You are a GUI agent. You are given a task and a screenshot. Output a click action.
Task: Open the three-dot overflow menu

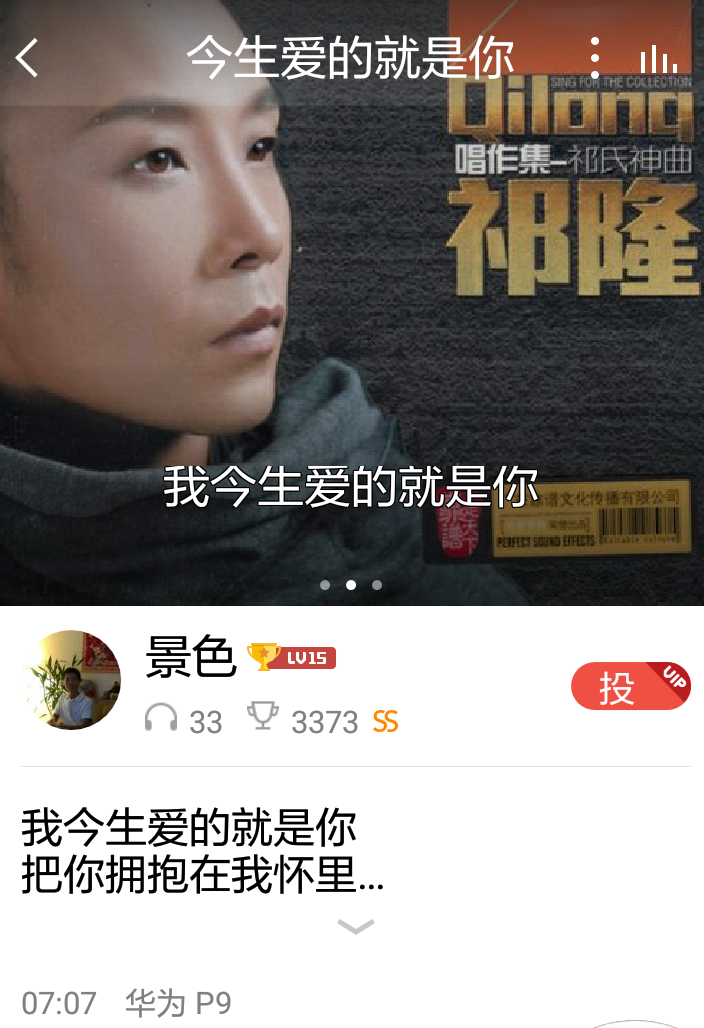pyautogui.click(x=595, y=58)
